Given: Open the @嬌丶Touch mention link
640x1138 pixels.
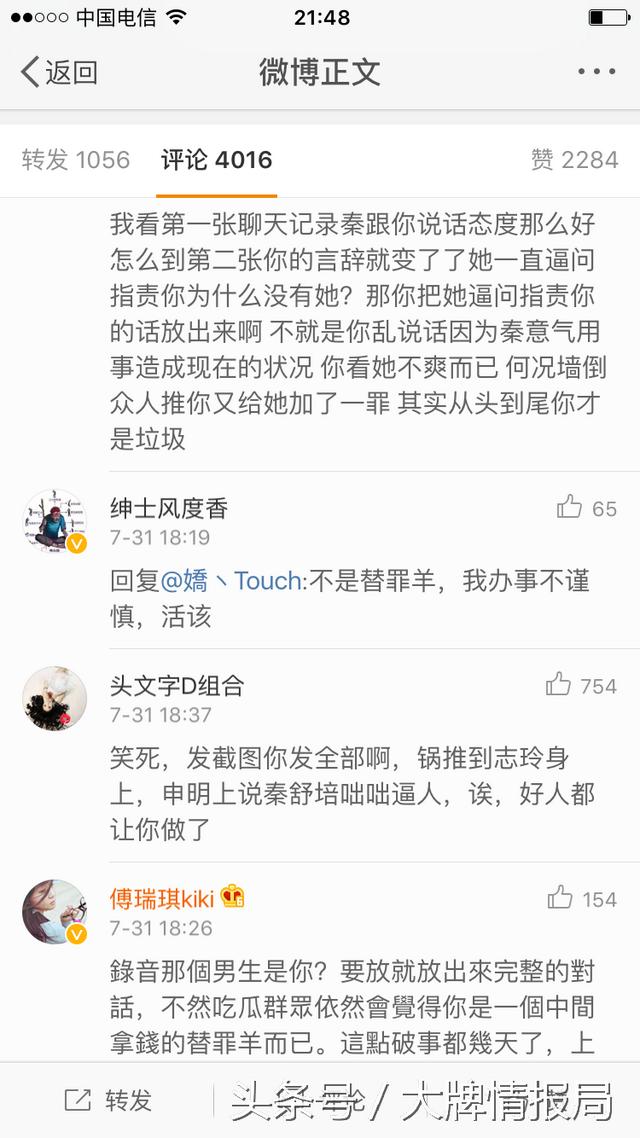Looking at the screenshot, I should tap(230, 580).
